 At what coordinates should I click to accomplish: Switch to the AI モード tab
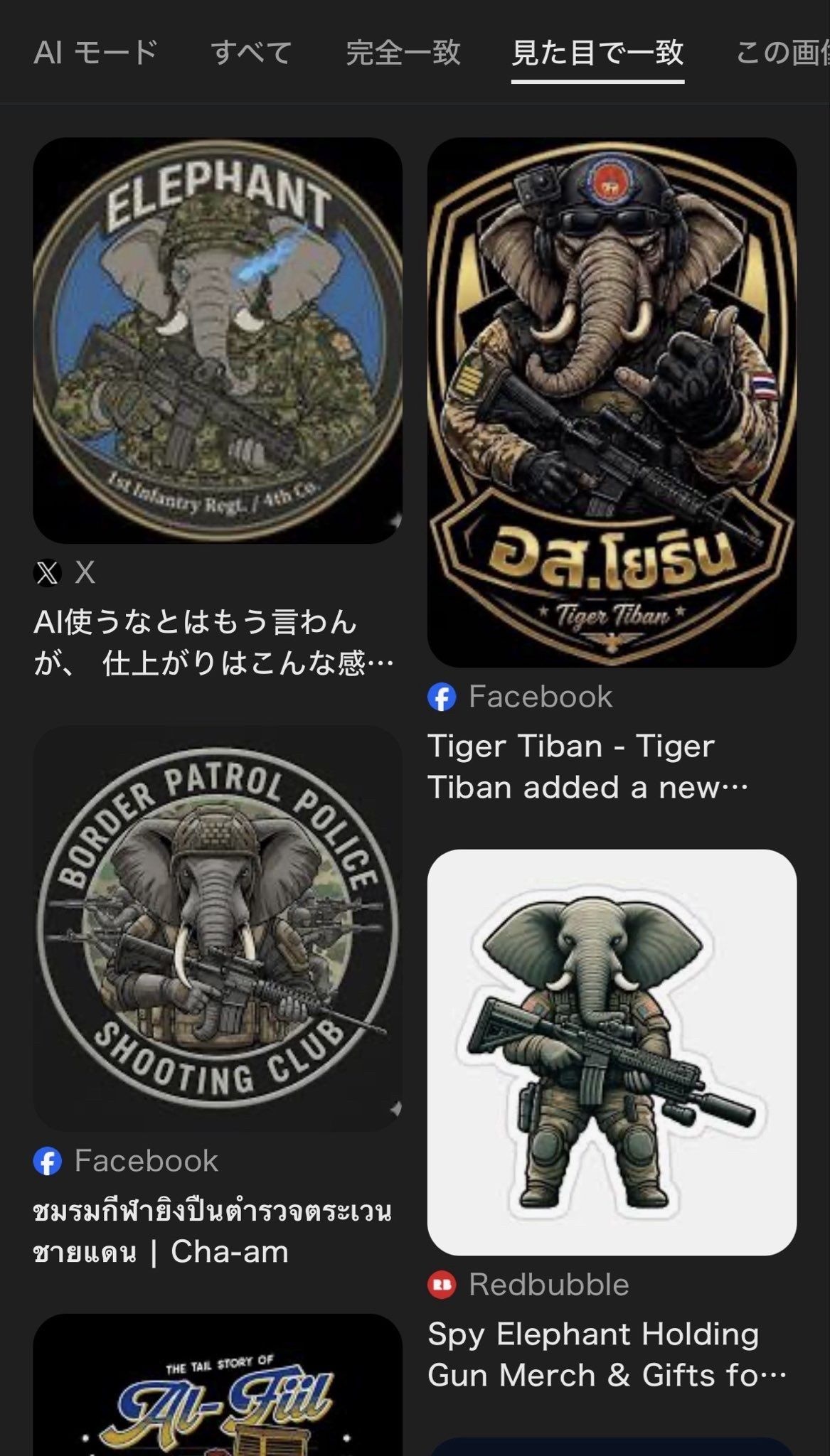(x=96, y=53)
